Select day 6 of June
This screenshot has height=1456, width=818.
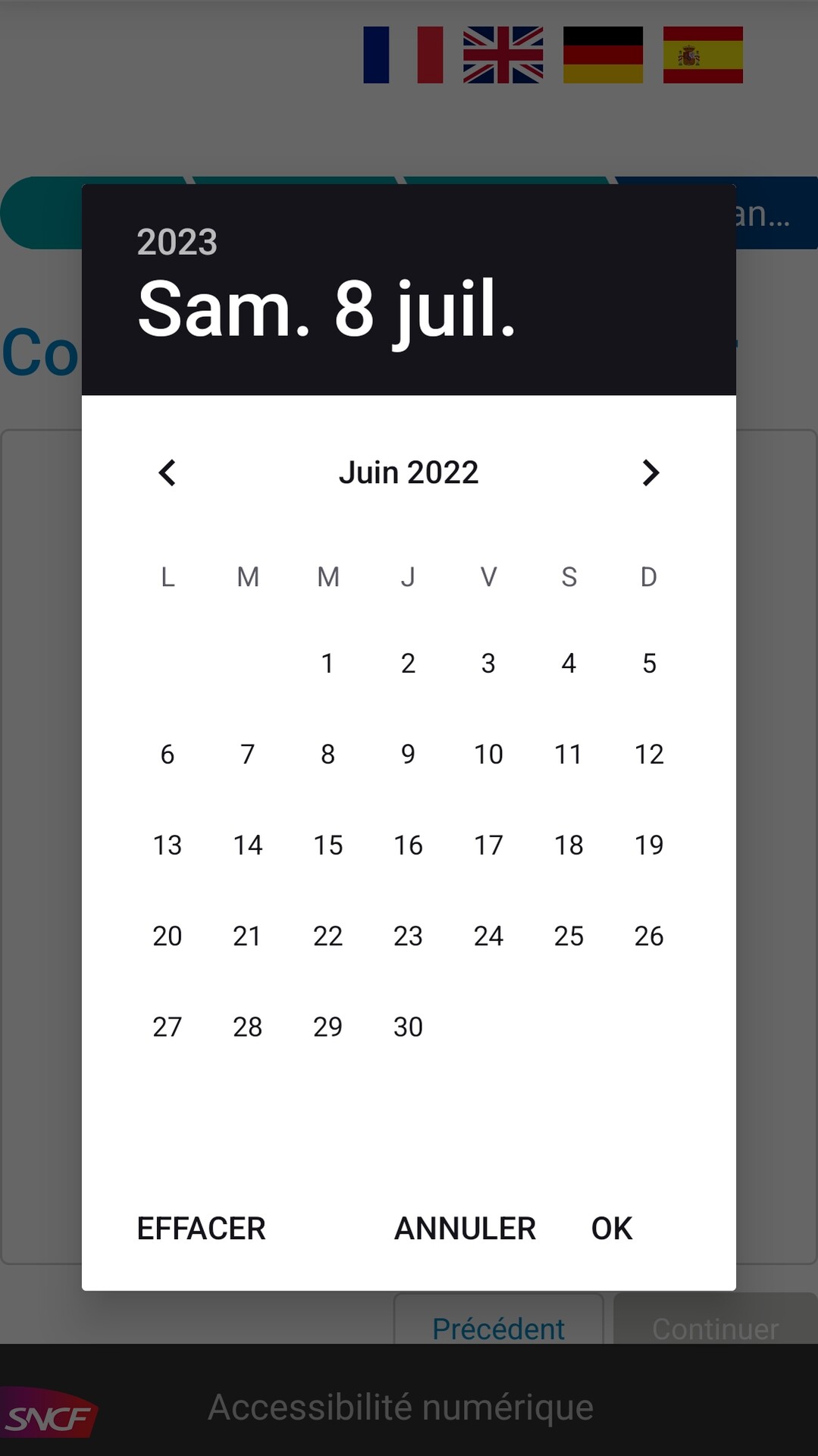[168, 755]
